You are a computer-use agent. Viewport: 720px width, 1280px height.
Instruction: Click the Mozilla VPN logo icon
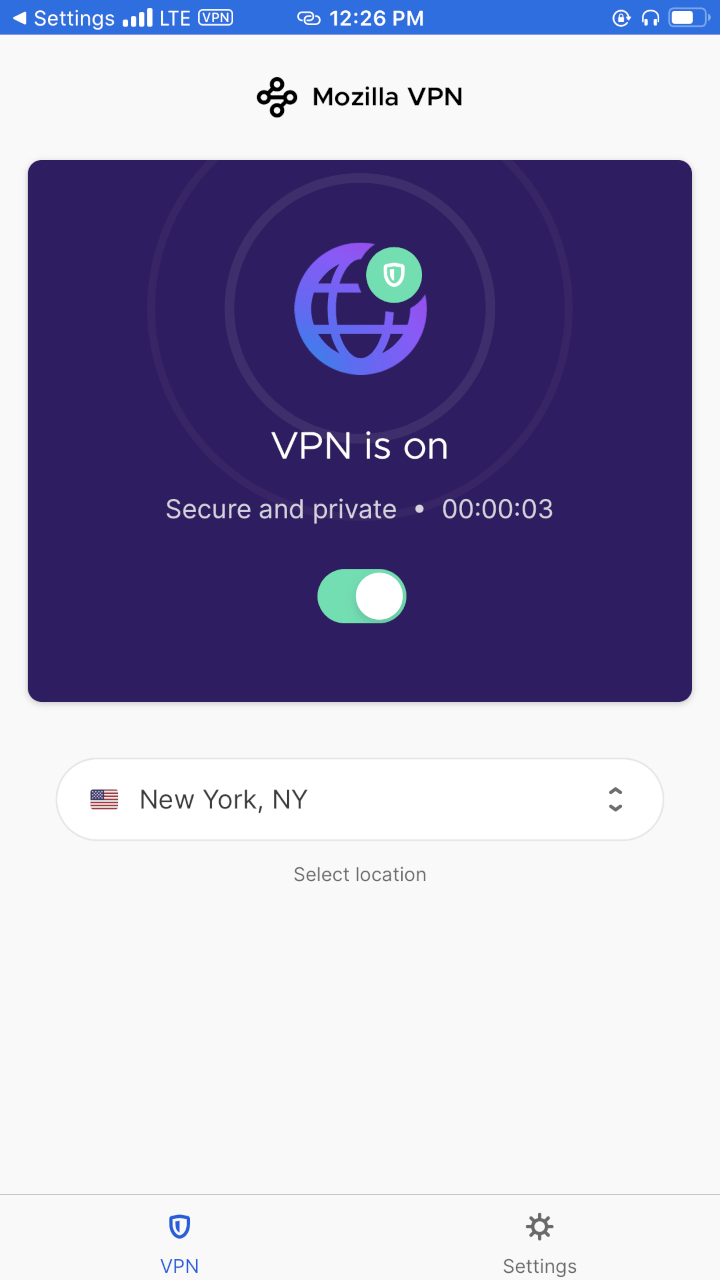pyautogui.click(x=276, y=97)
